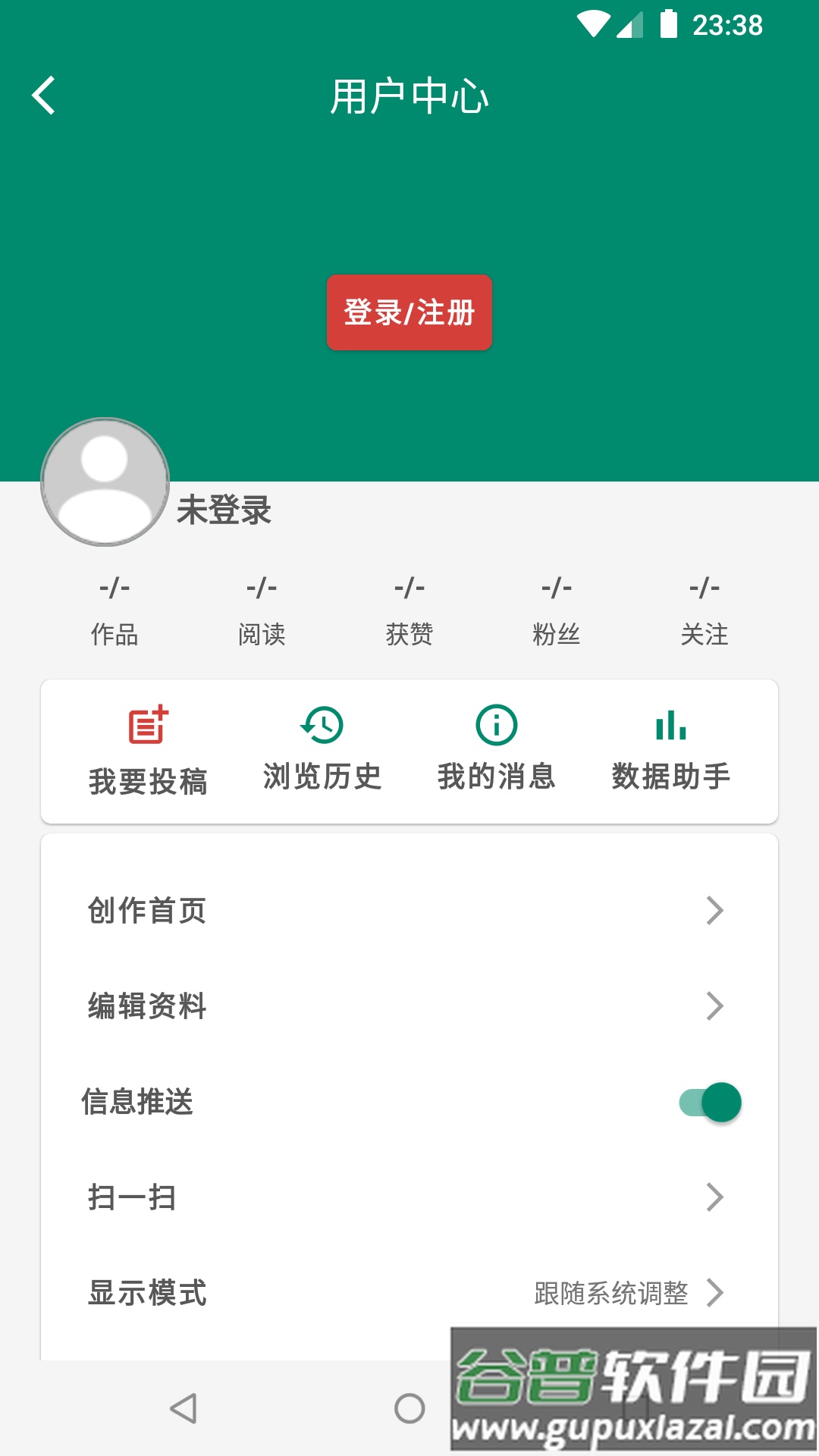Open 显示模式 showing 跟随系统调整
The image size is (819, 1456).
coord(409,1294)
